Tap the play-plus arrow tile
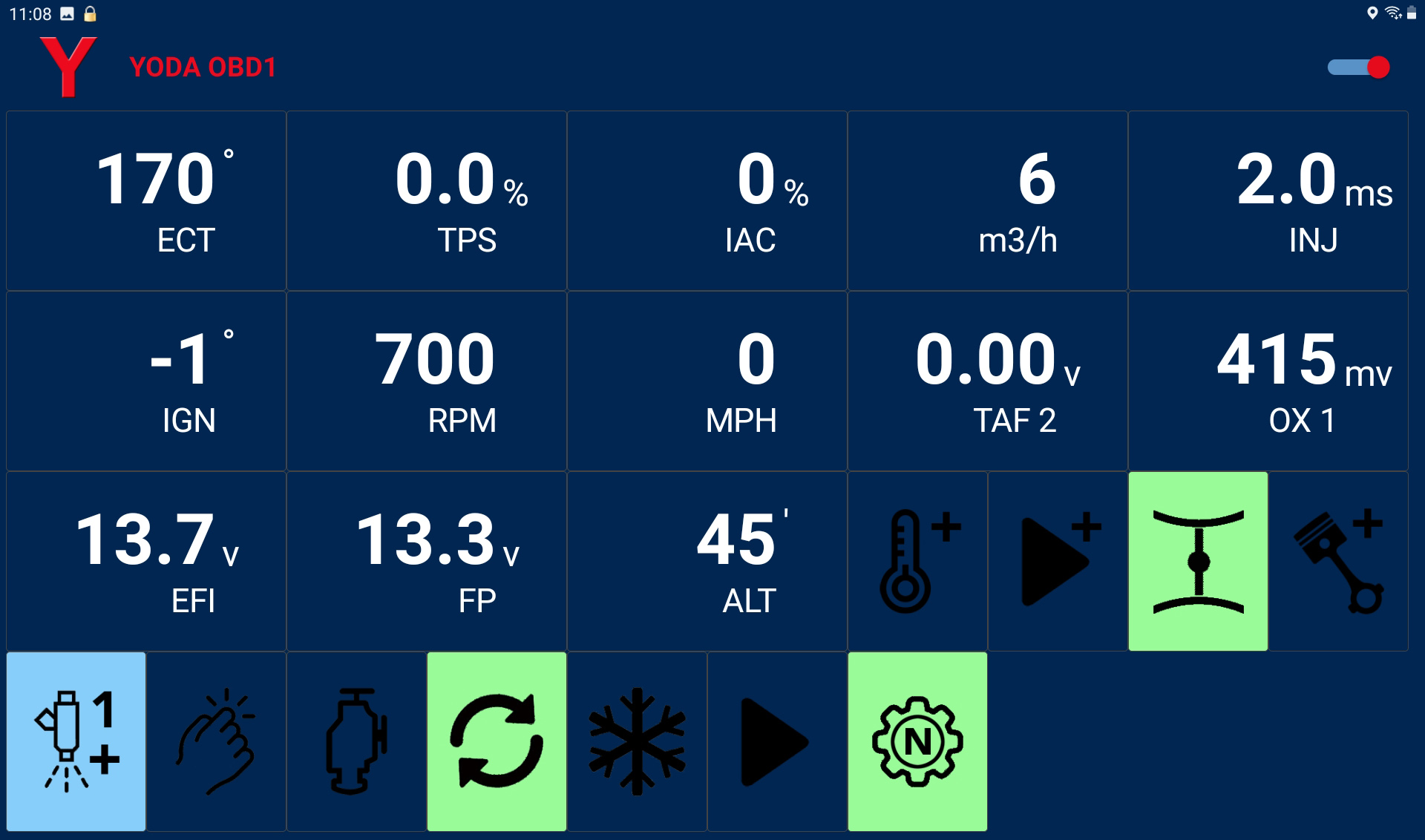The width and height of the screenshot is (1425, 840). pos(1058,562)
